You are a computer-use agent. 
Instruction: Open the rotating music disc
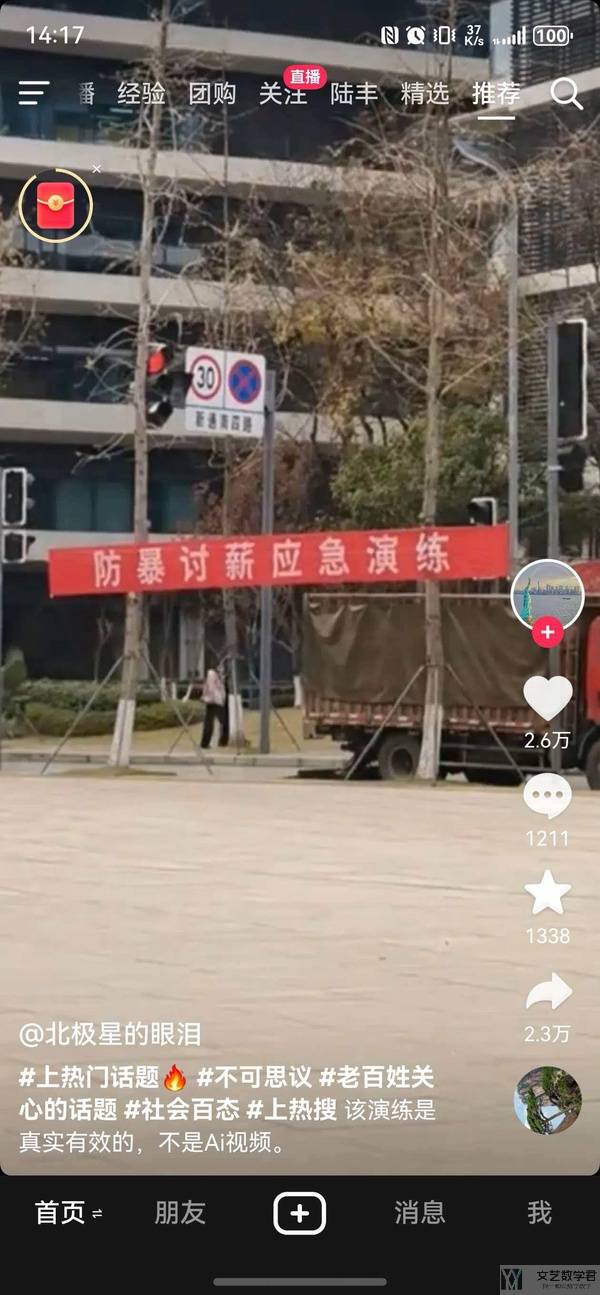pyautogui.click(x=547, y=1100)
